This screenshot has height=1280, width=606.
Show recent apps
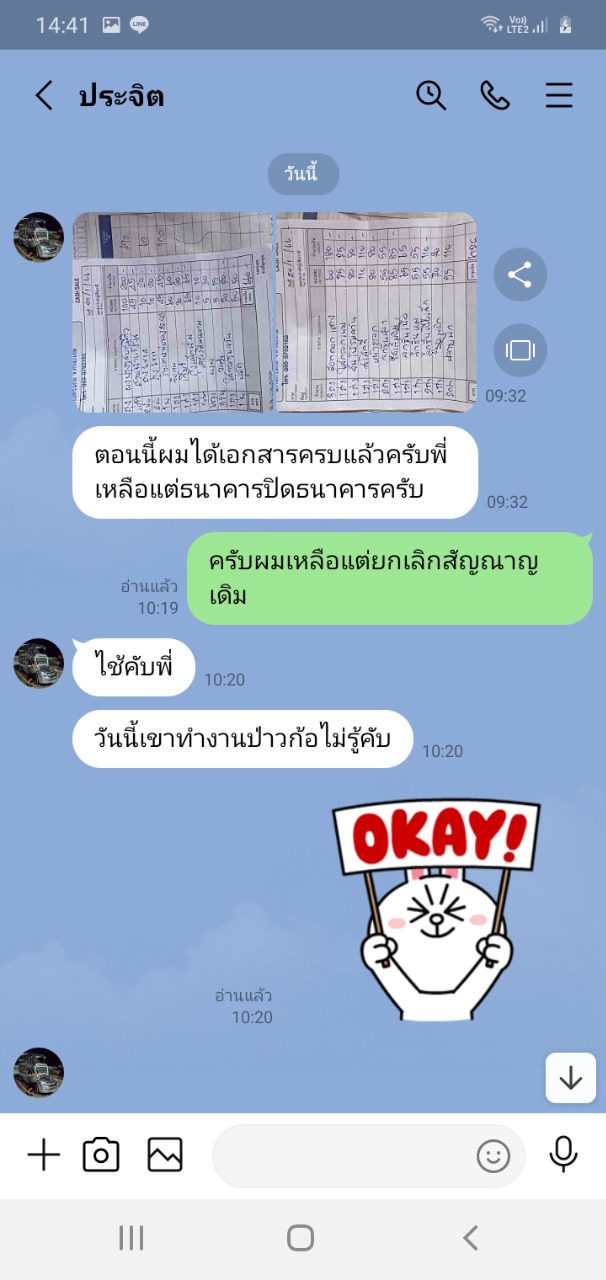(131, 1238)
